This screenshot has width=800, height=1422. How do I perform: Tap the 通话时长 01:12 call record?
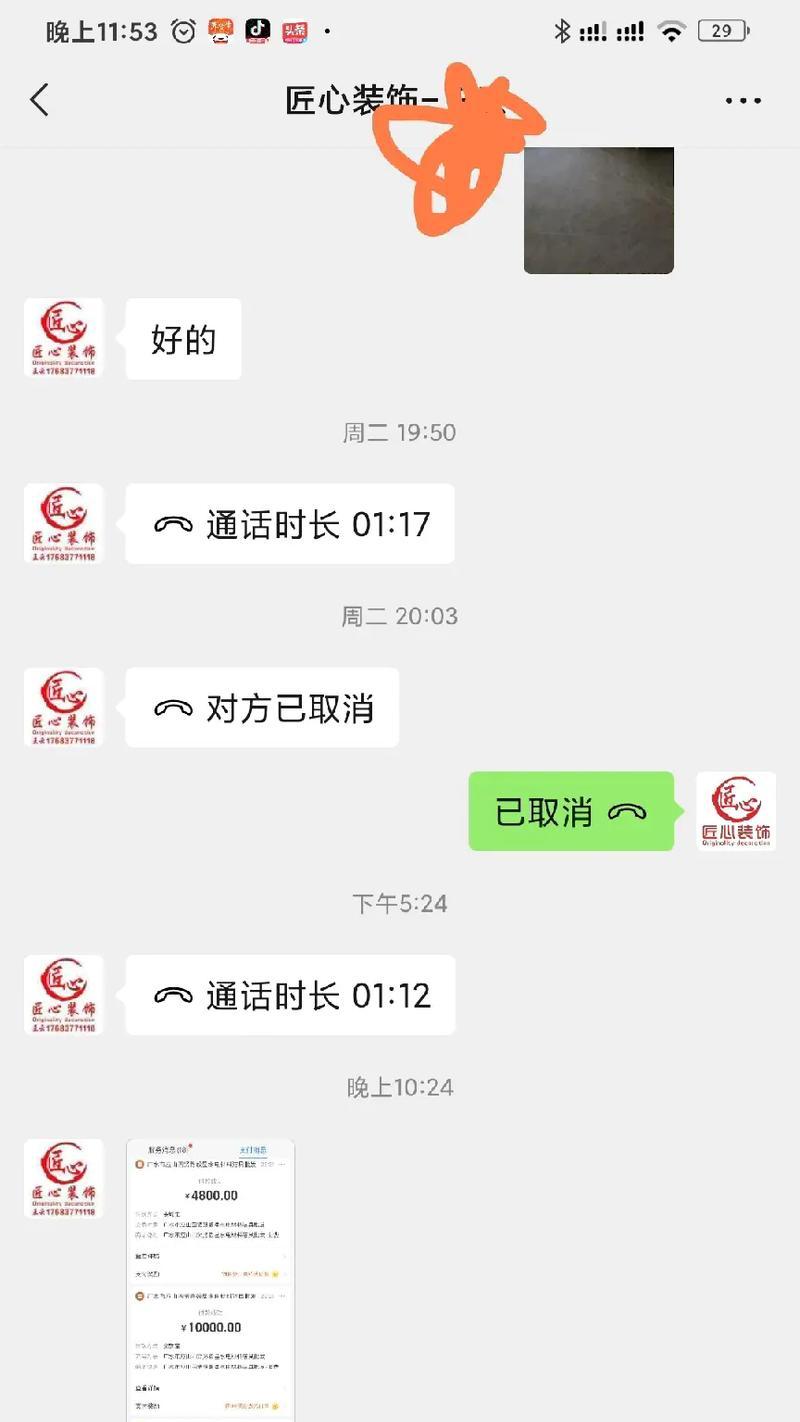coord(290,995)
